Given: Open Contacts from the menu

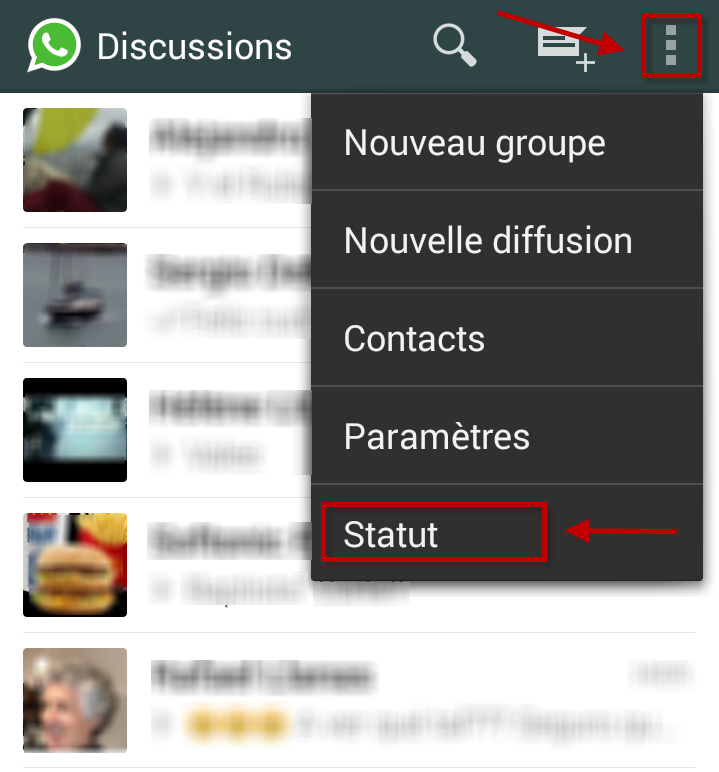Looking at the screenshot, I should click(x=414, y=338).
